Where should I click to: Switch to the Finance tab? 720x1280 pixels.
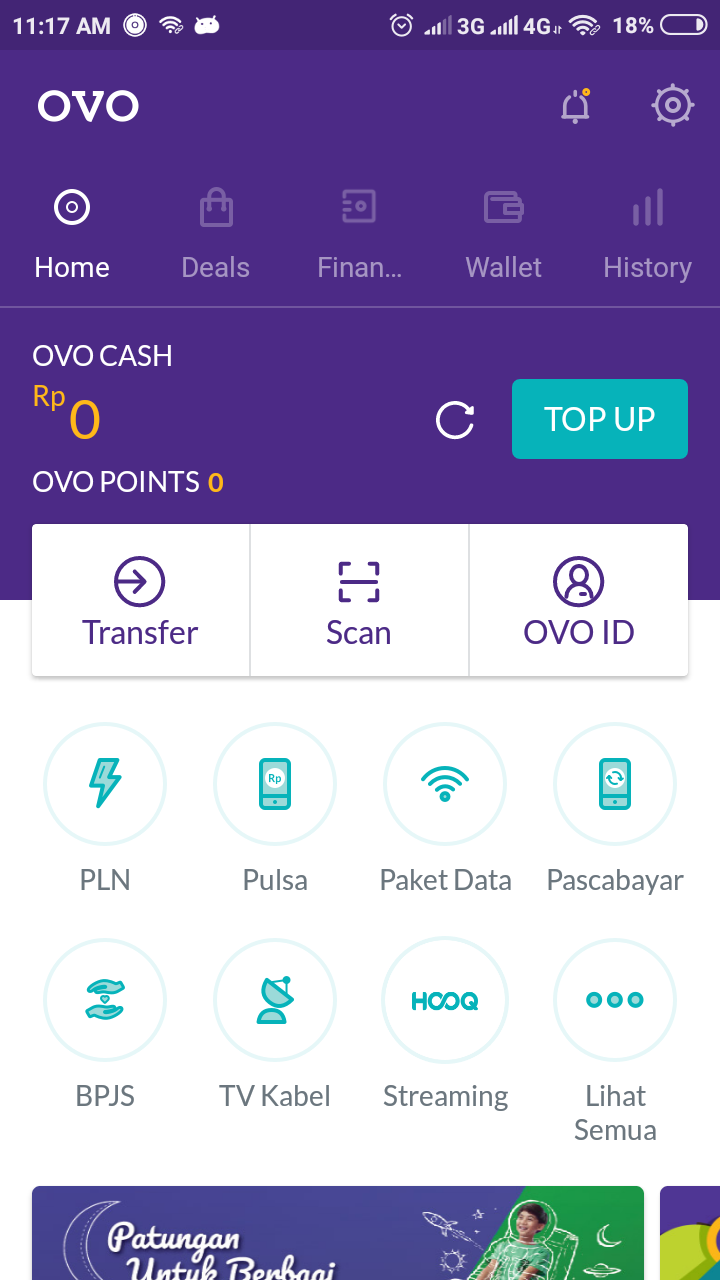(359, 236)
